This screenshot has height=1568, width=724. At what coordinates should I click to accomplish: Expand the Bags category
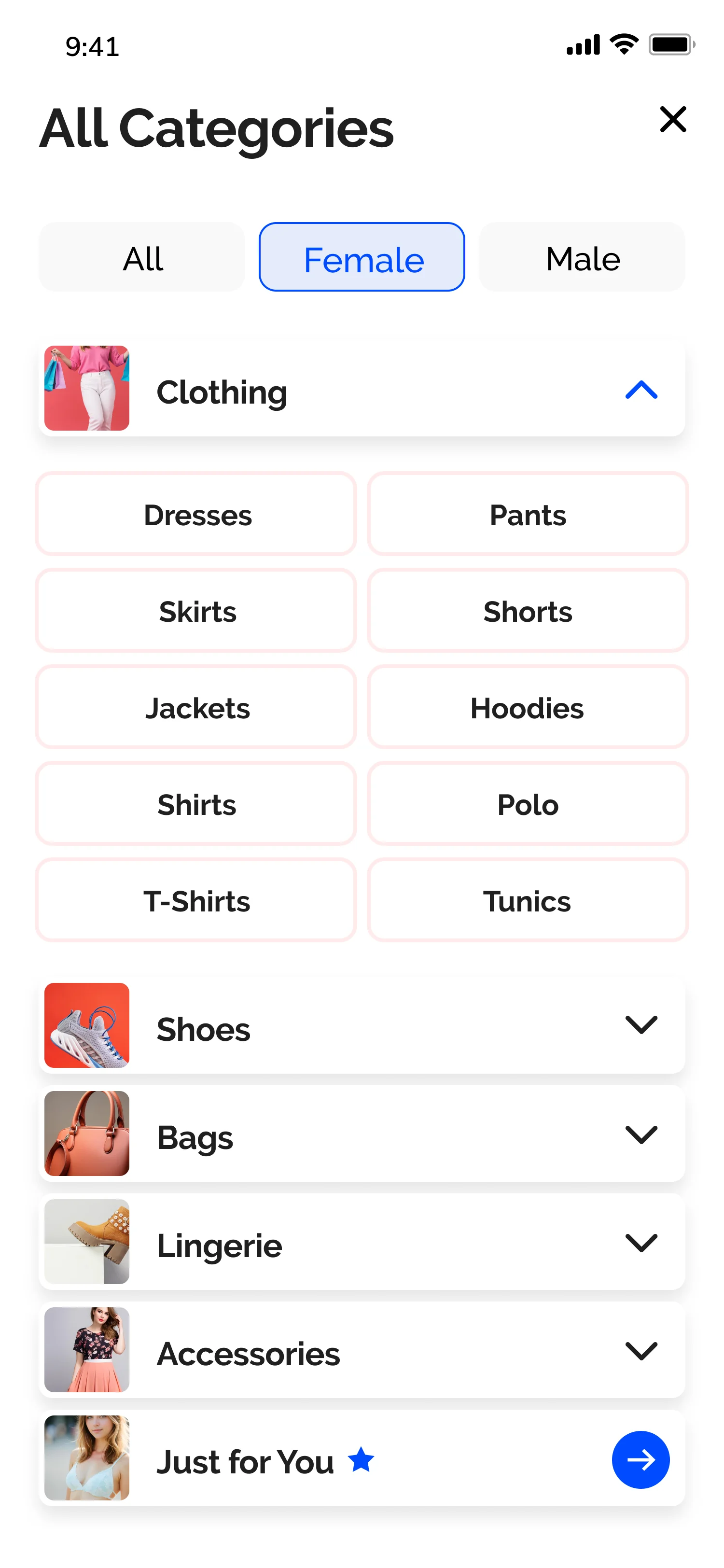(x=640, y=1134)
